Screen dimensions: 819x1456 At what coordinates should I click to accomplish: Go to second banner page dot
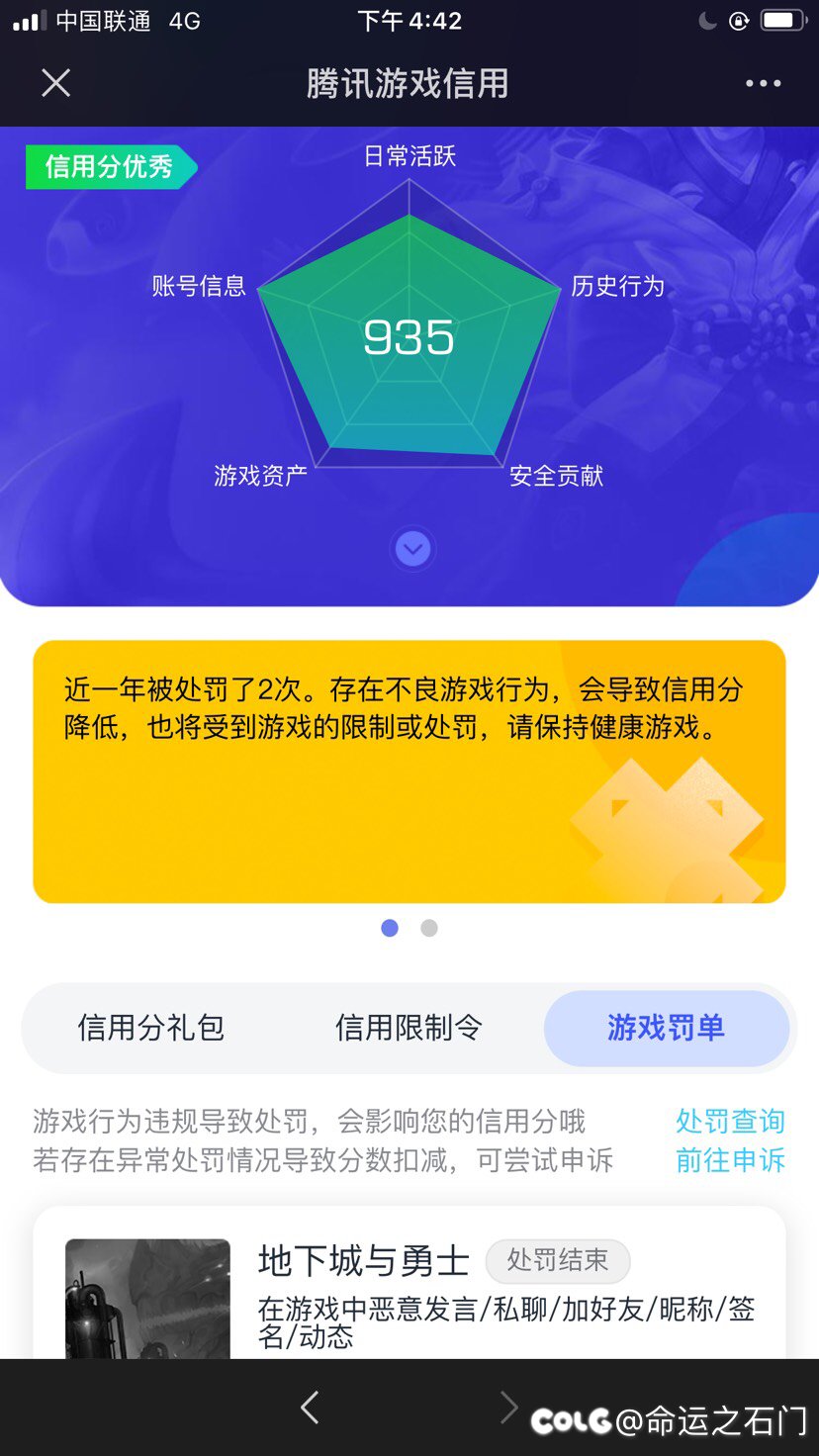coord(428,928)
